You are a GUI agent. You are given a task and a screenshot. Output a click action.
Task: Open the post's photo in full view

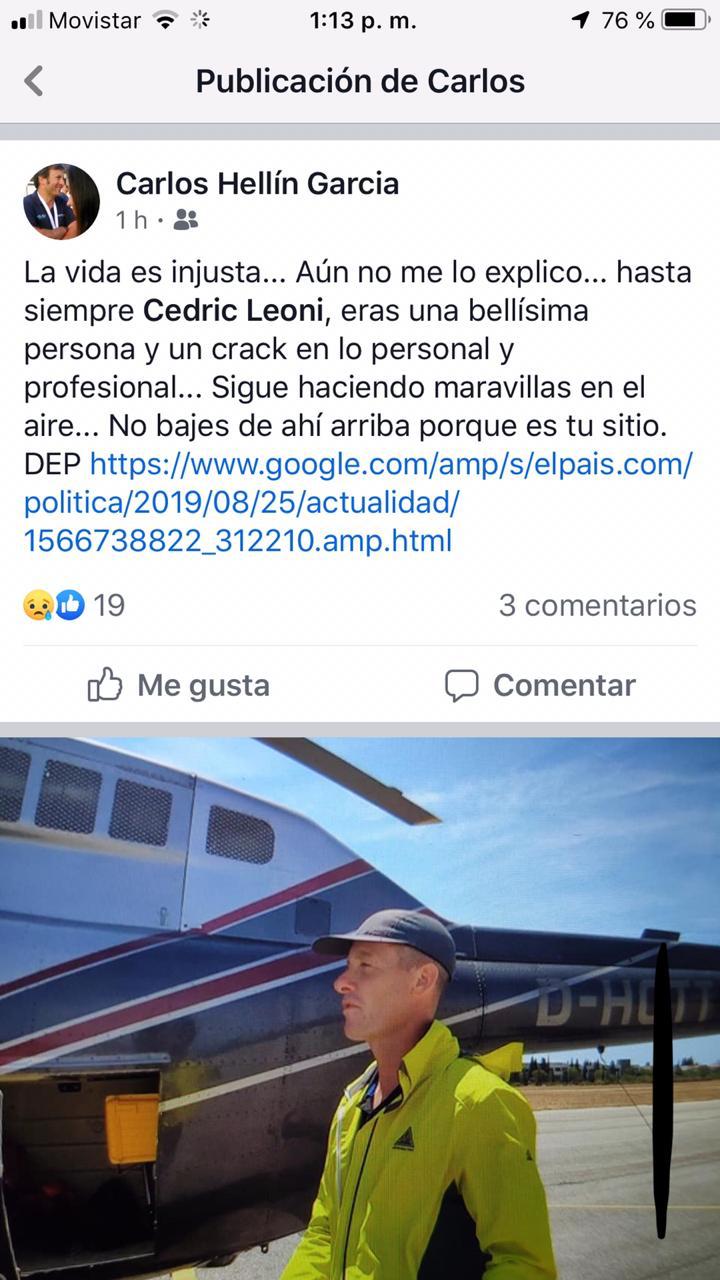[x=360, y=1008]
